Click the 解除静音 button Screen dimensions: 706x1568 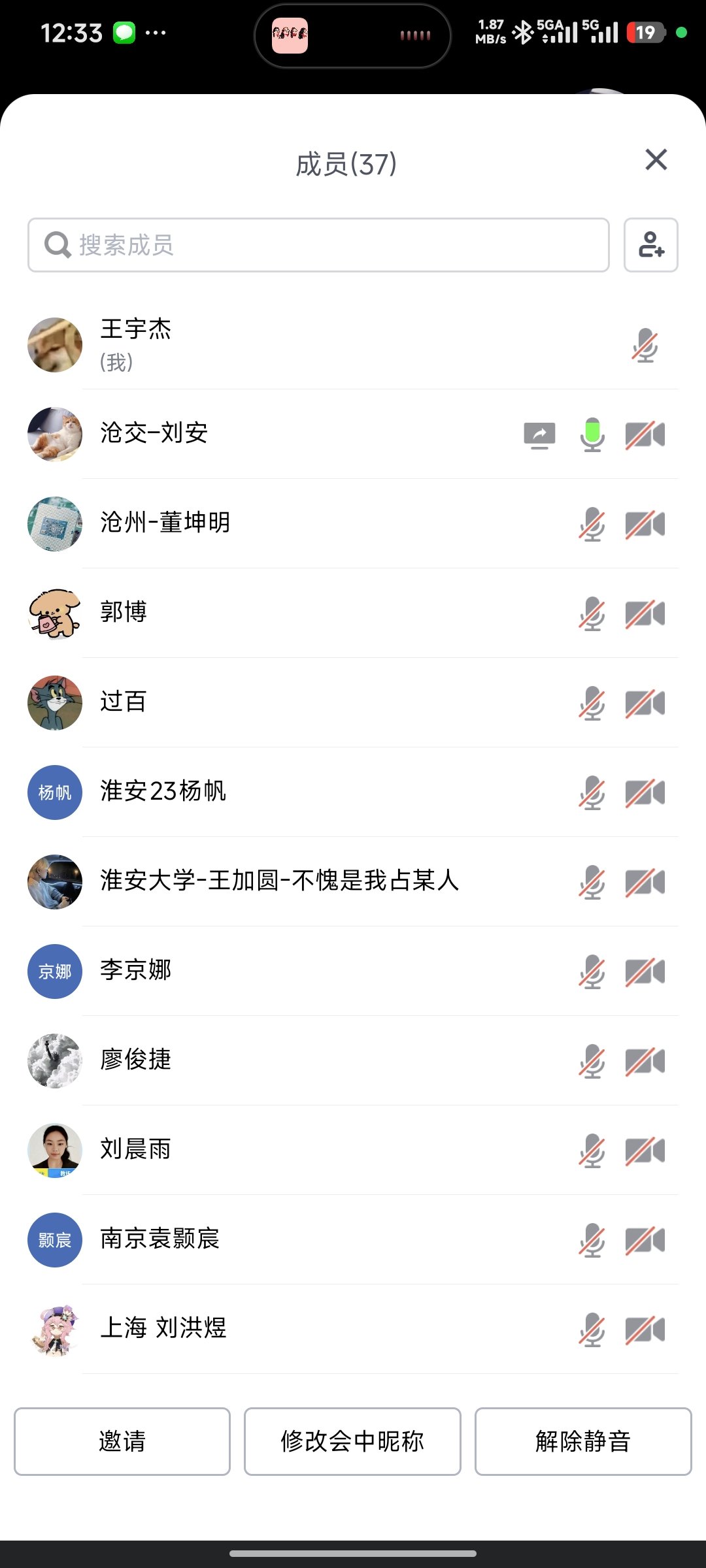pyautogui.click(x=583, y=1442)
